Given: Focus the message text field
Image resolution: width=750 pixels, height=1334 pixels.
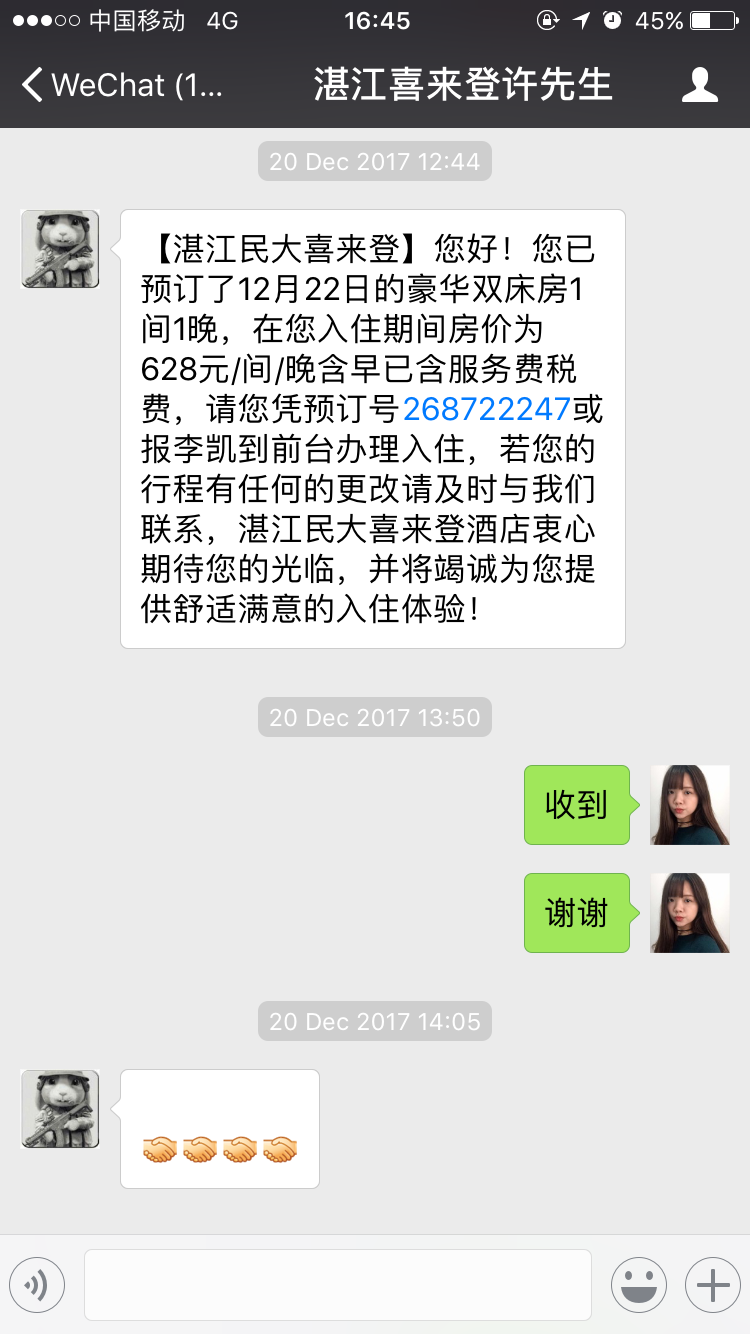Looking at the screenshot, I should pyautogui.click(x=338, y=1285).
